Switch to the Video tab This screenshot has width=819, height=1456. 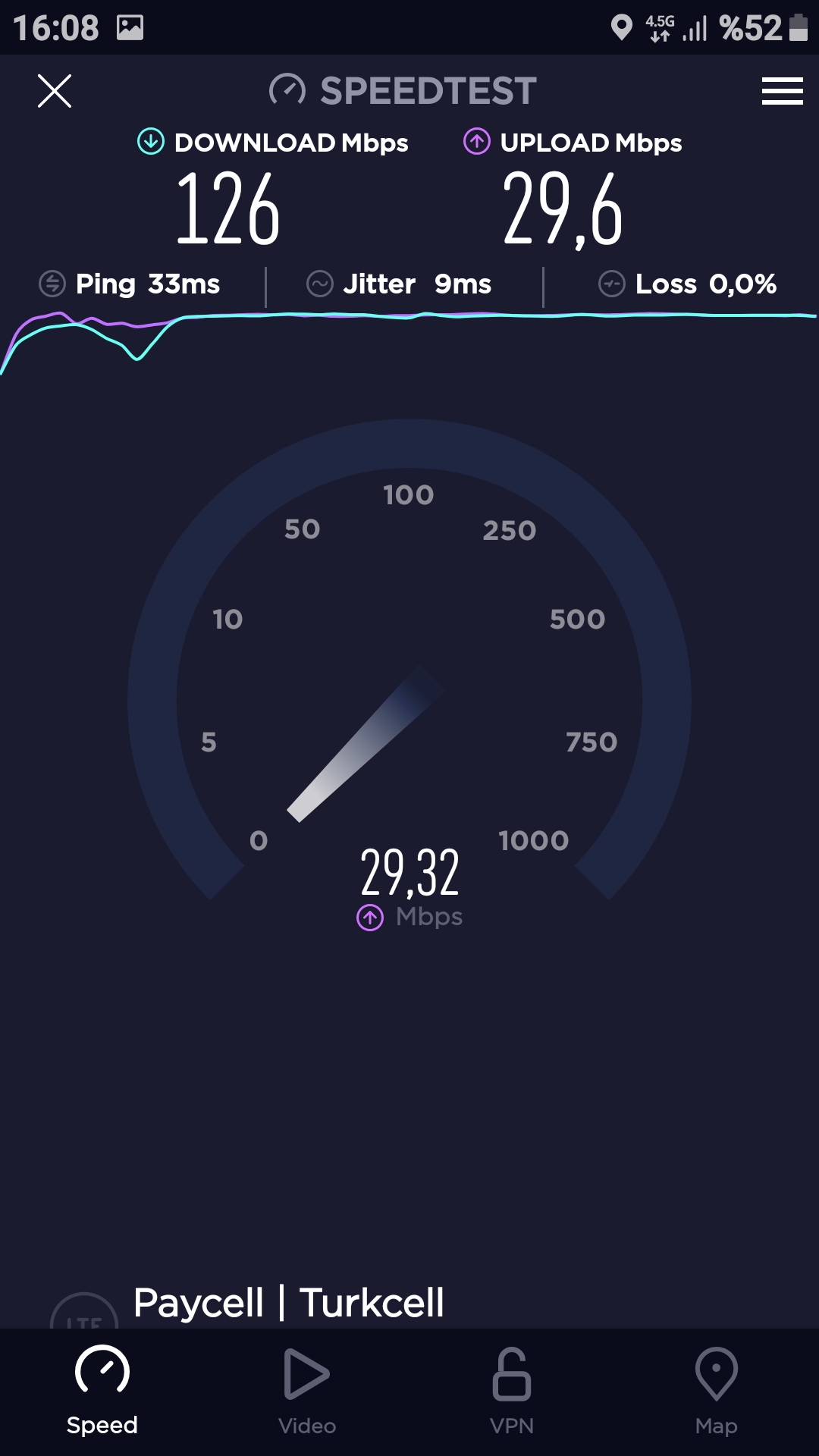pos(307,1392)
